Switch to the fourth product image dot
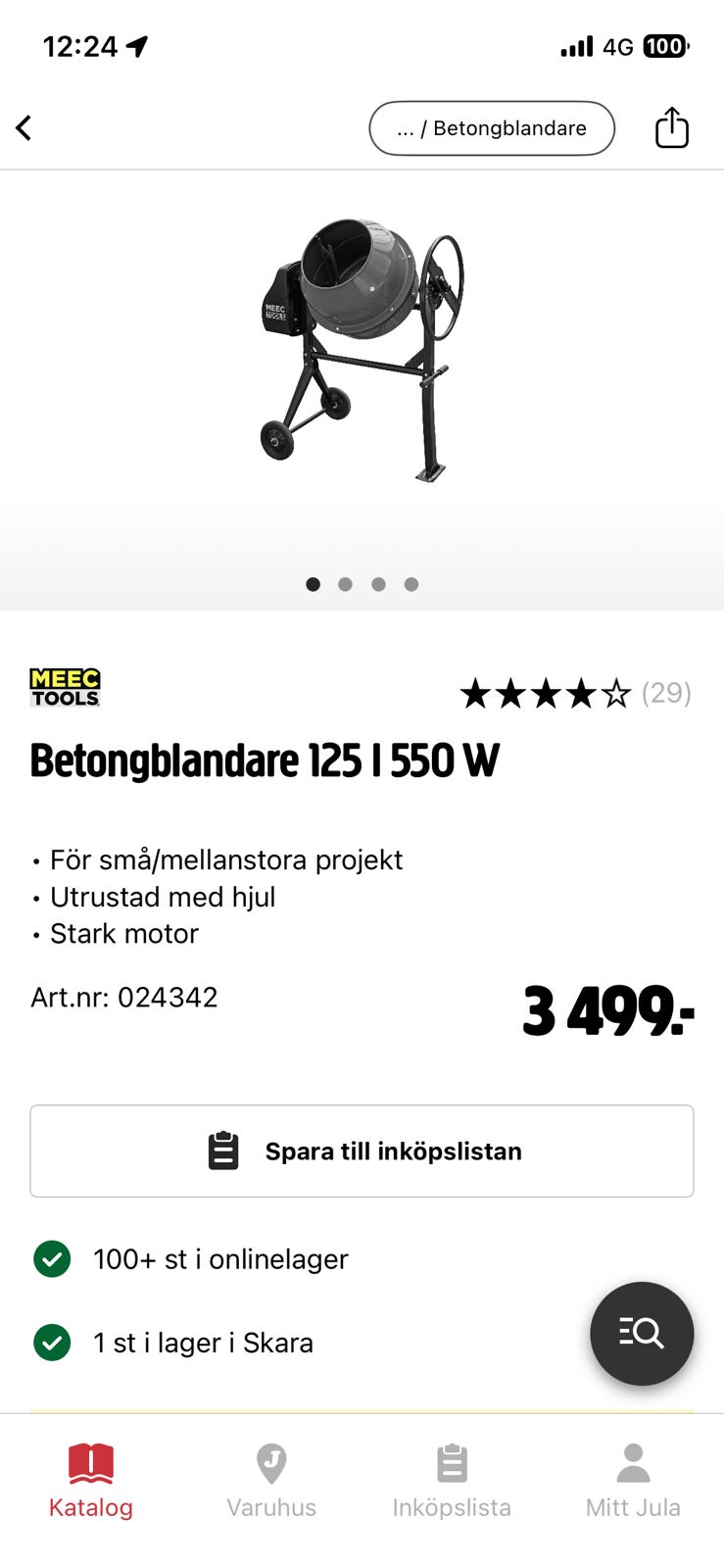Viewport: 724px width, 1568px height. pyautogui.click(x=411, y=583)
